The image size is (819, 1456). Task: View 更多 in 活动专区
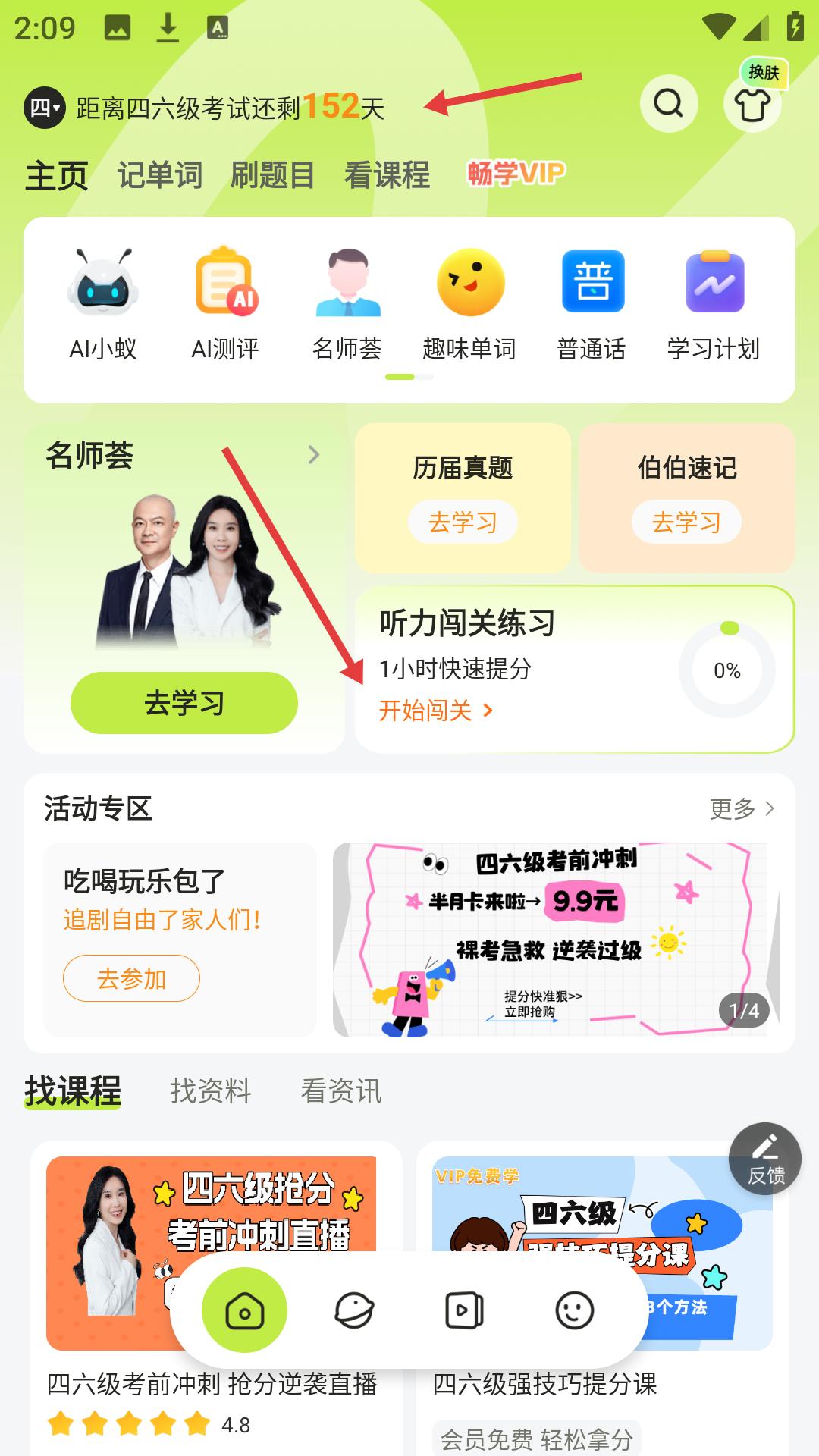click(x=742, y=808)
